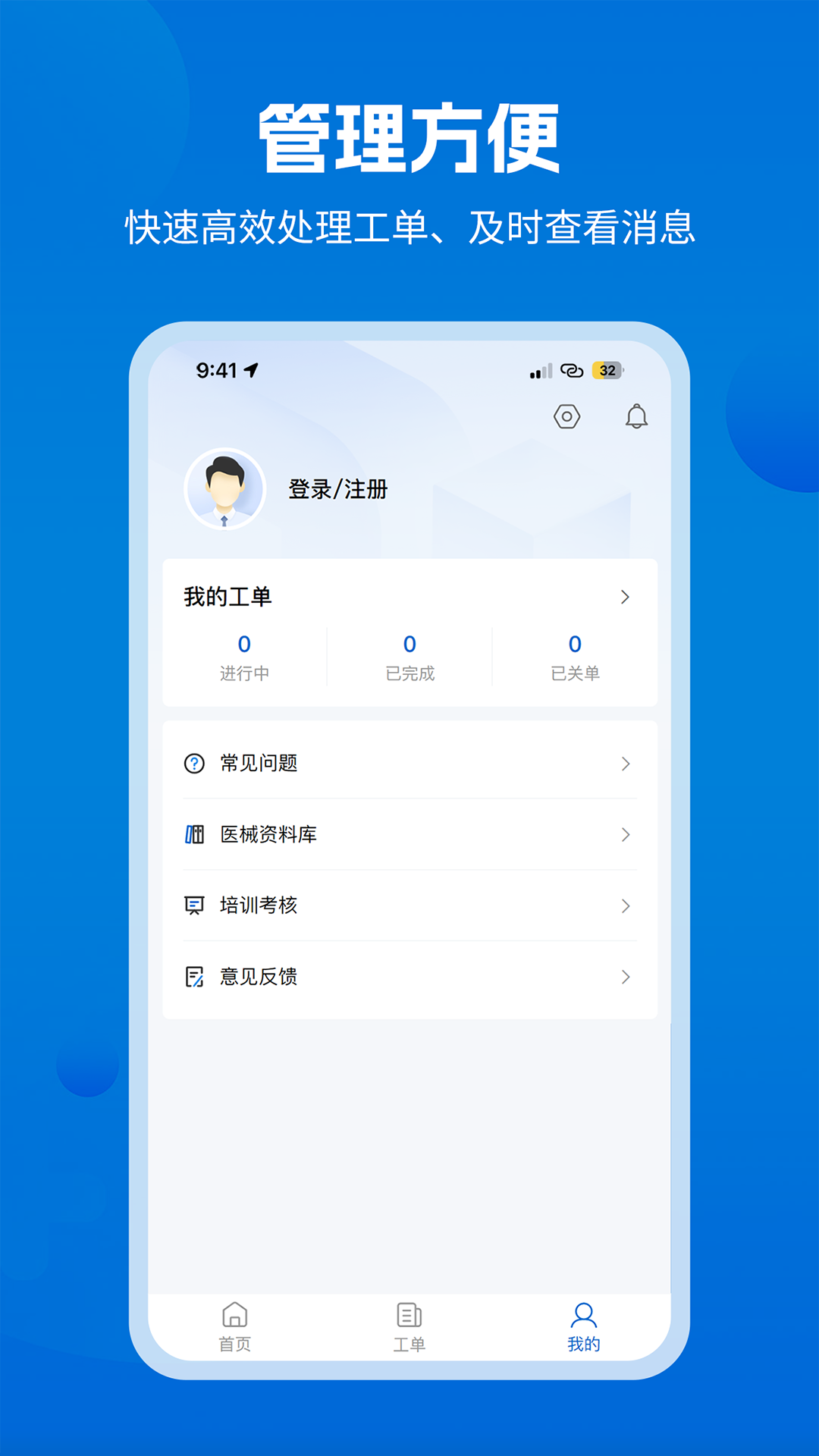Open the 常见问题 row chevron
This screenshot has width=819, height=1456.
click(x=625, y=764)
